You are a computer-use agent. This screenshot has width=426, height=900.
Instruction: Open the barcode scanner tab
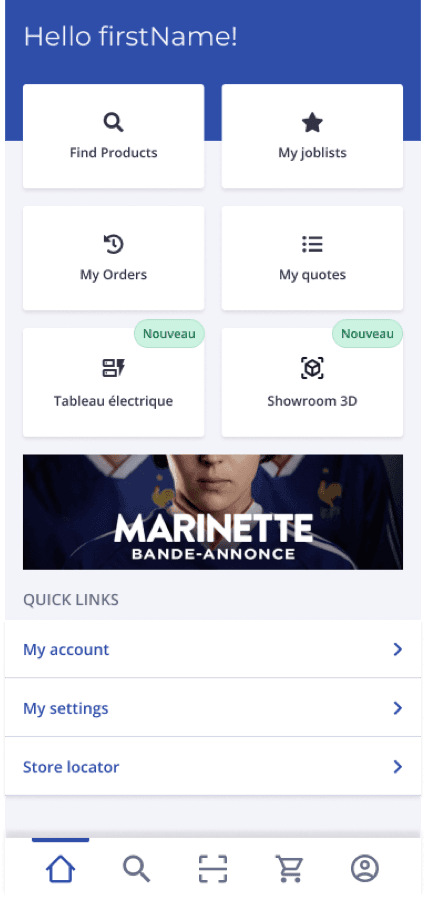[213, 868]
